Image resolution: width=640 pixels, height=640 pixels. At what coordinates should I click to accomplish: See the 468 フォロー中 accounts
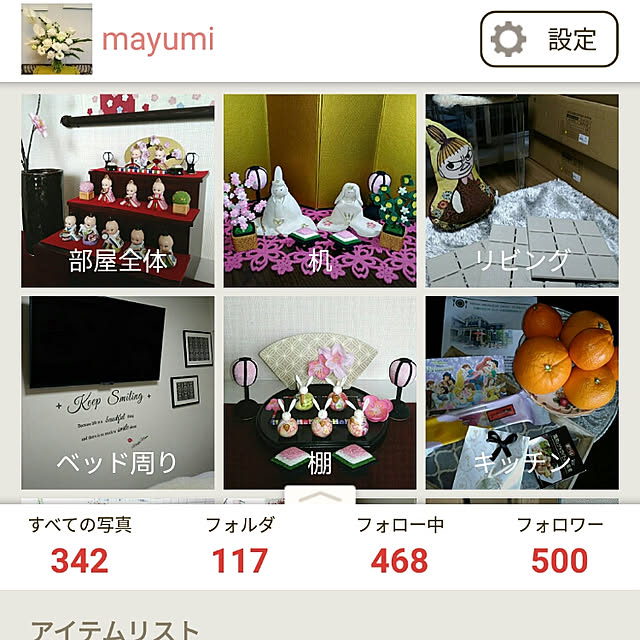pos(400,546)
